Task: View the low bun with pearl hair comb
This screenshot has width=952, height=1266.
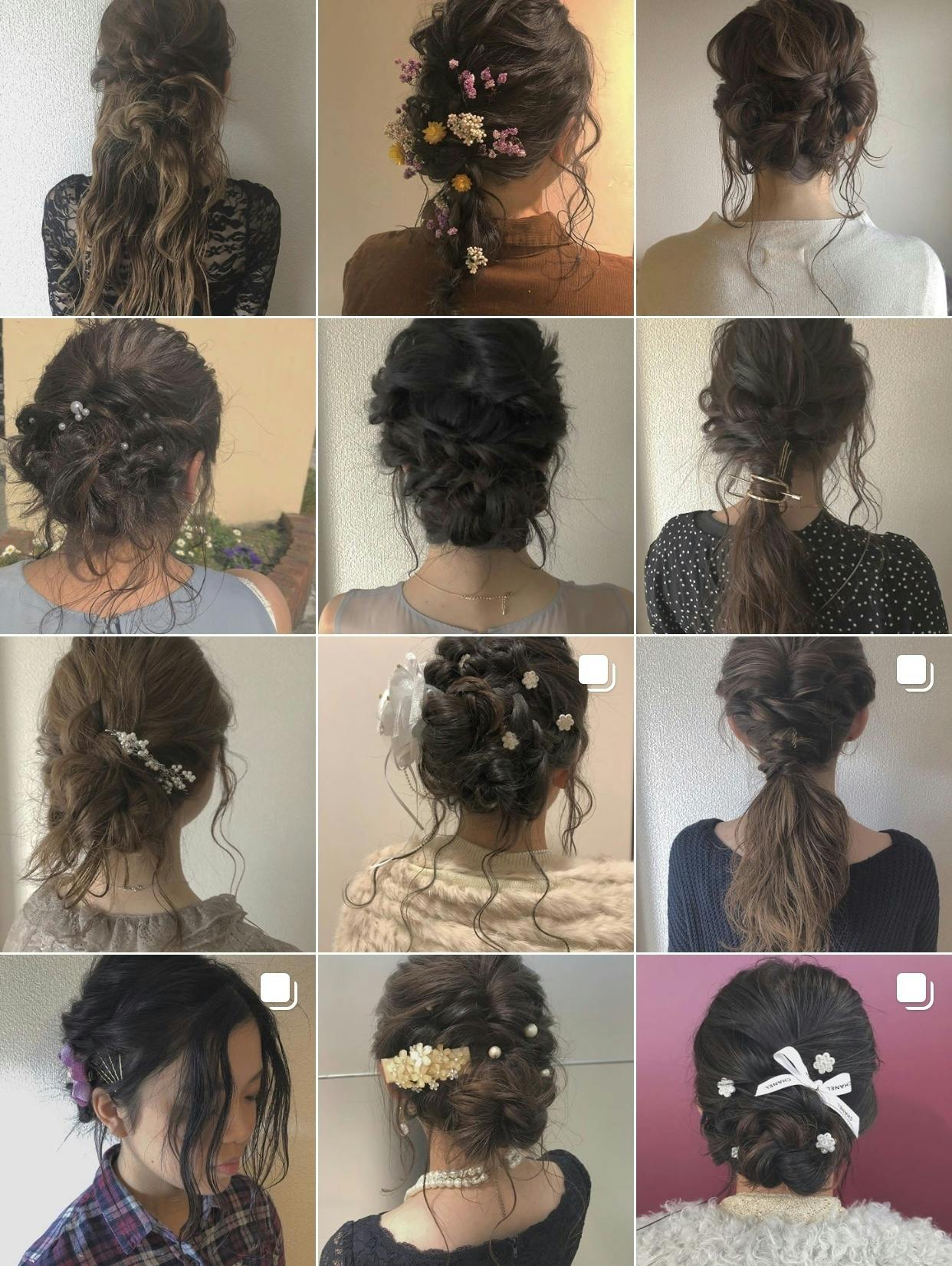Action: click(157, 794)
